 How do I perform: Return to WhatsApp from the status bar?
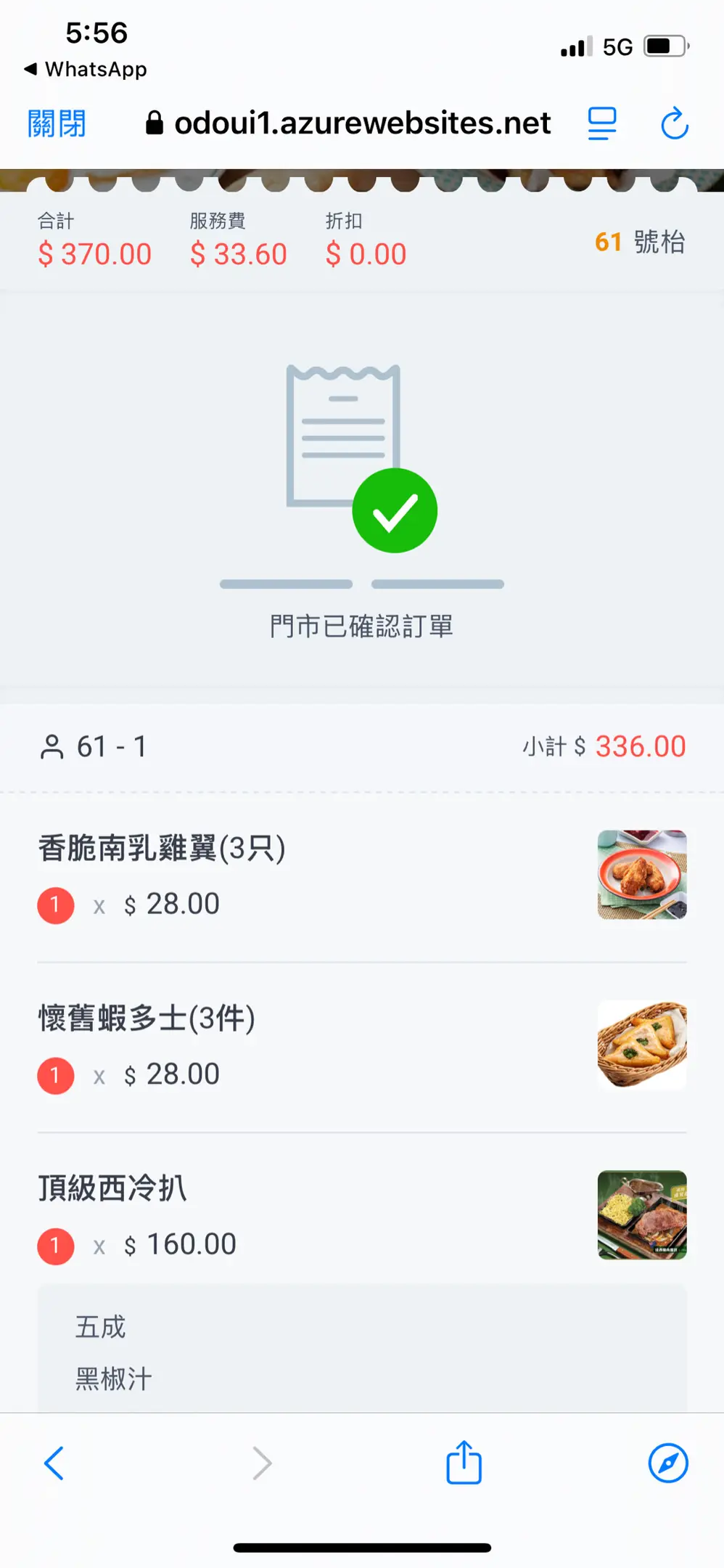[86, 69]
